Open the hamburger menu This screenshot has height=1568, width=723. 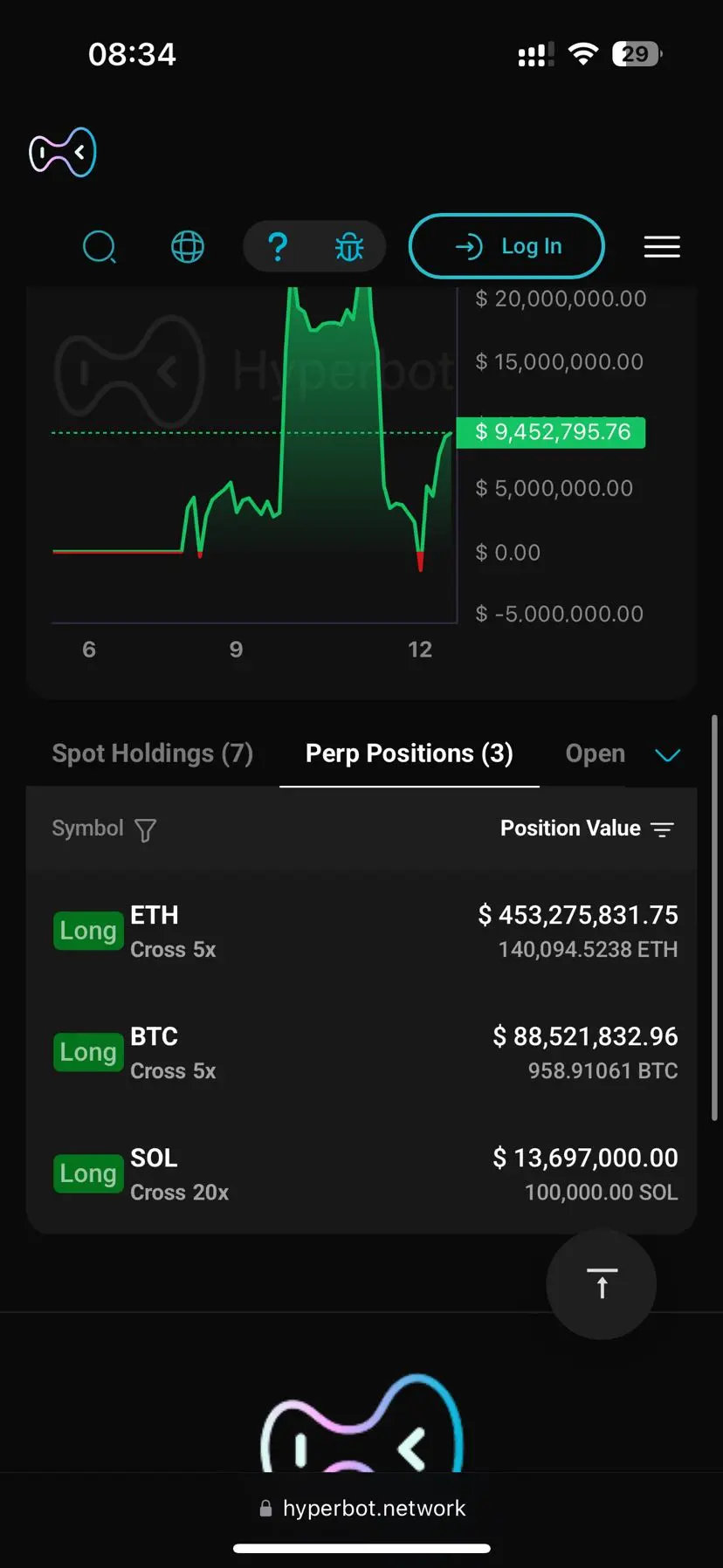click(x=662, y=247)
